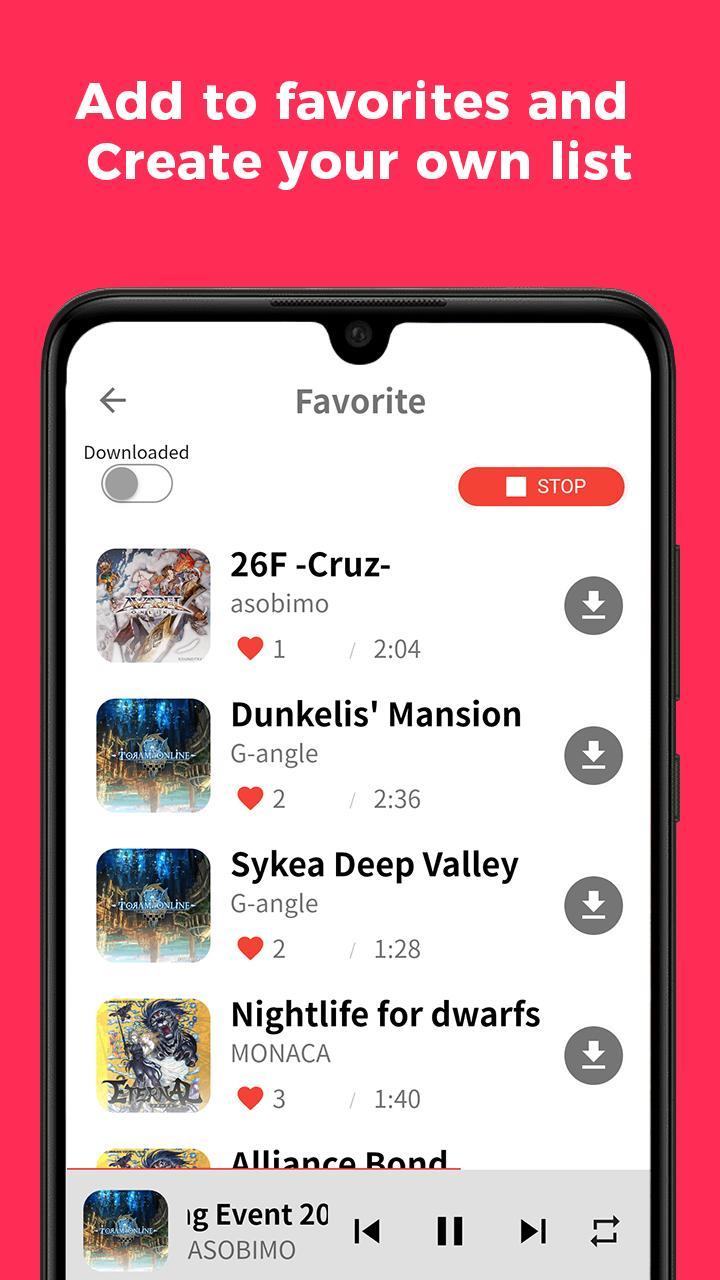Navigate back using the arrow
Viewport: 720px width, 1280px height.
(113, 400)
